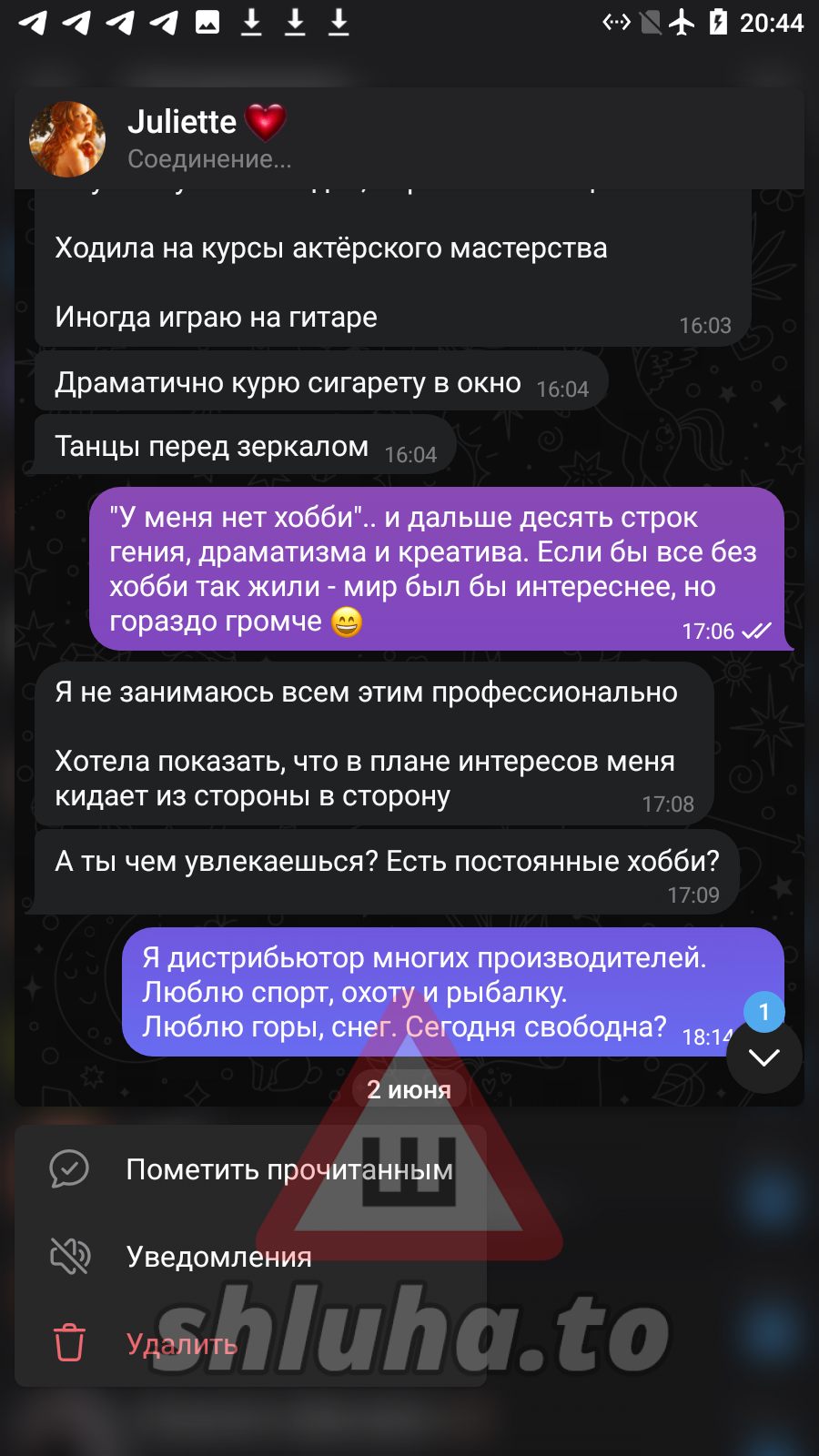This screenshot has width=819, height=1456.
Task: Open Juliette's profile picture
Action: pos(68,139)
